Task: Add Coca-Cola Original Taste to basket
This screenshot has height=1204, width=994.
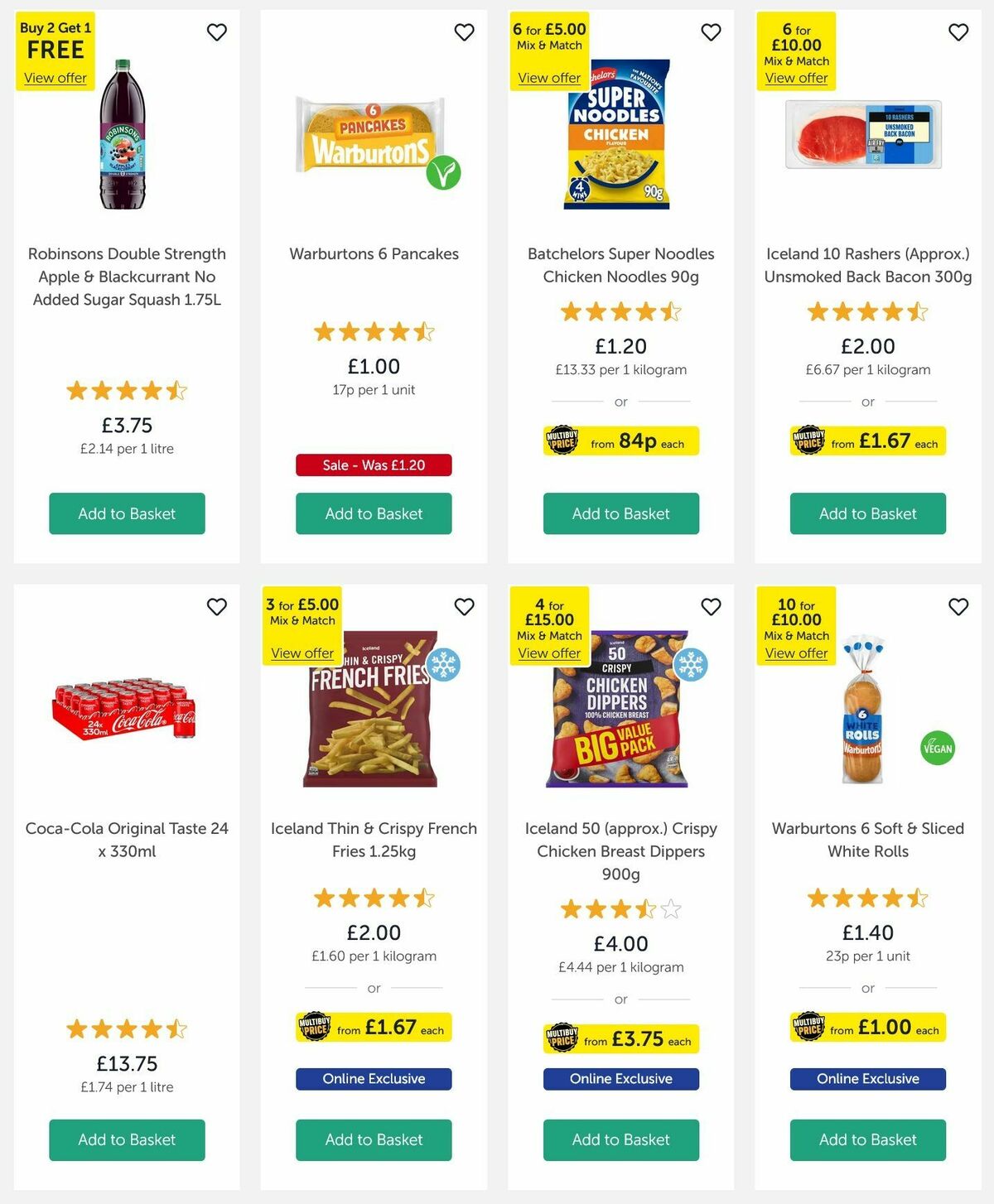Action: (x=126, y=1140)
